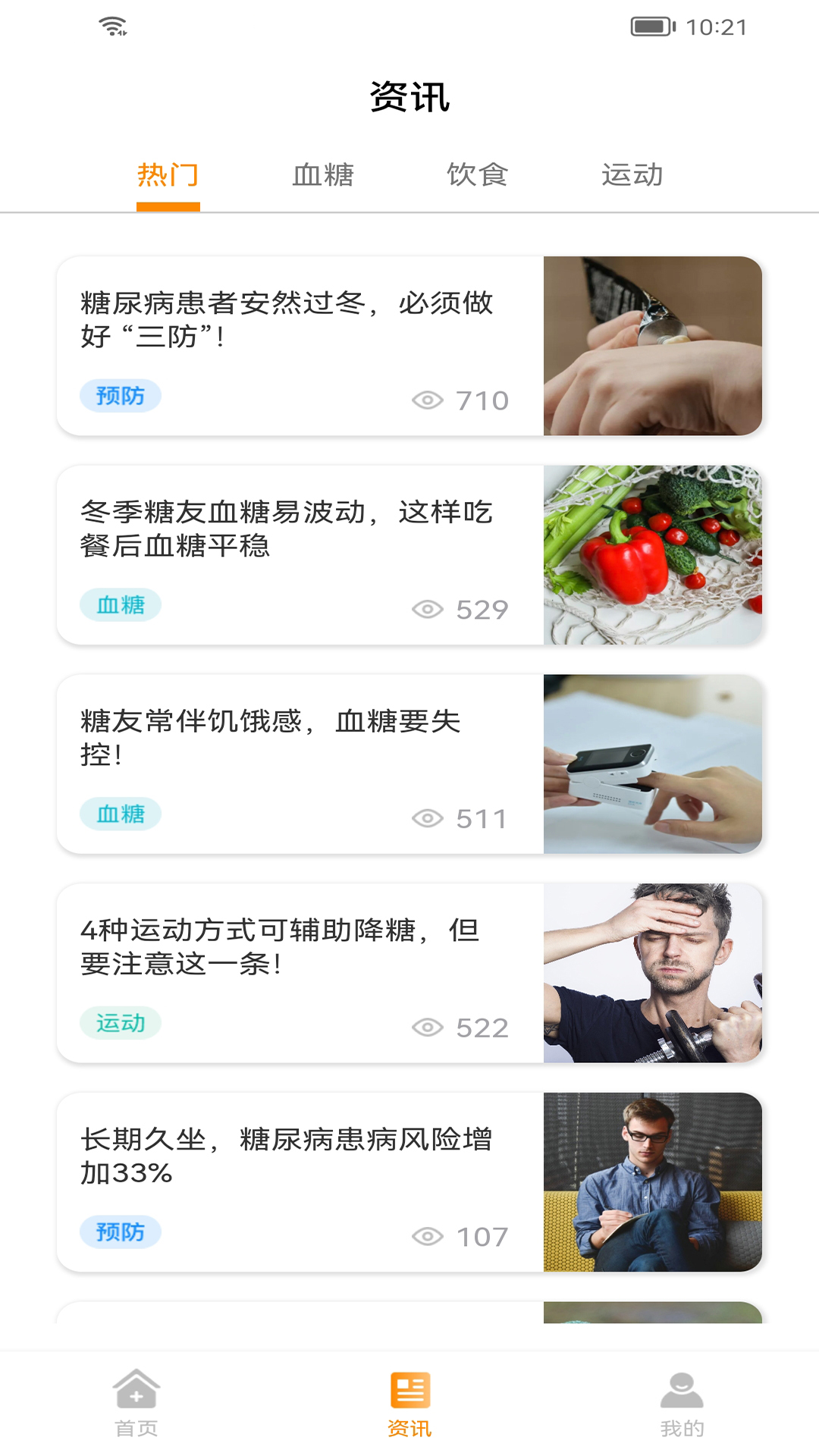
Task: Click the eye icon beside 511
Action: (427, 818)
